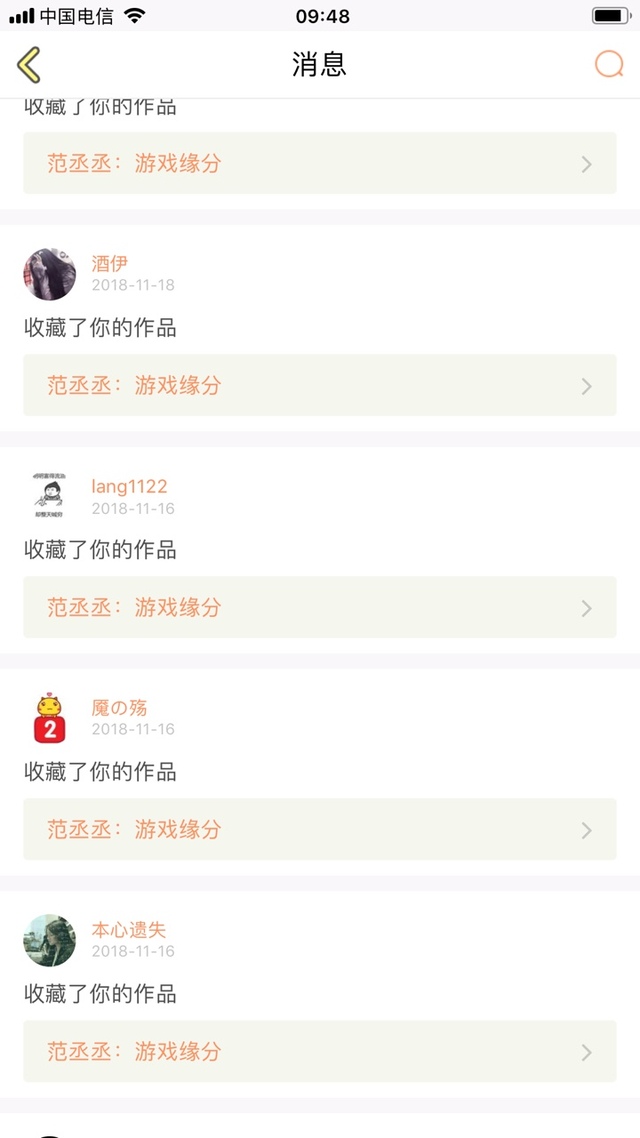The image size is (640, 1138).
Task: View 酒伊's profile avatar
Action: (x=49, y=274)
